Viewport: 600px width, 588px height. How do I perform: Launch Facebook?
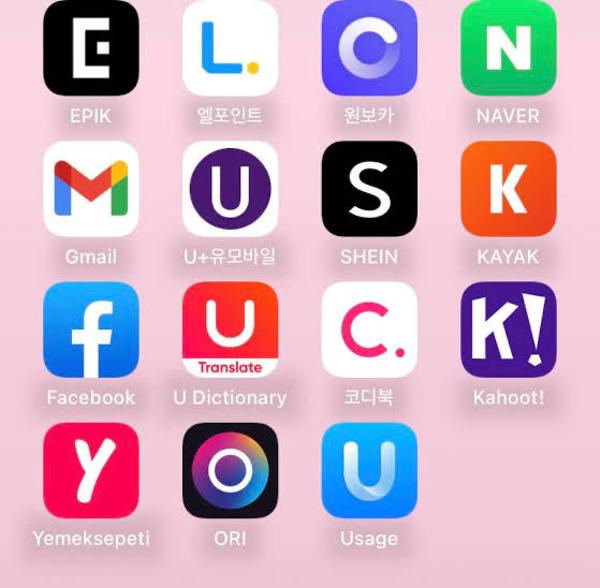pos(91,330)
